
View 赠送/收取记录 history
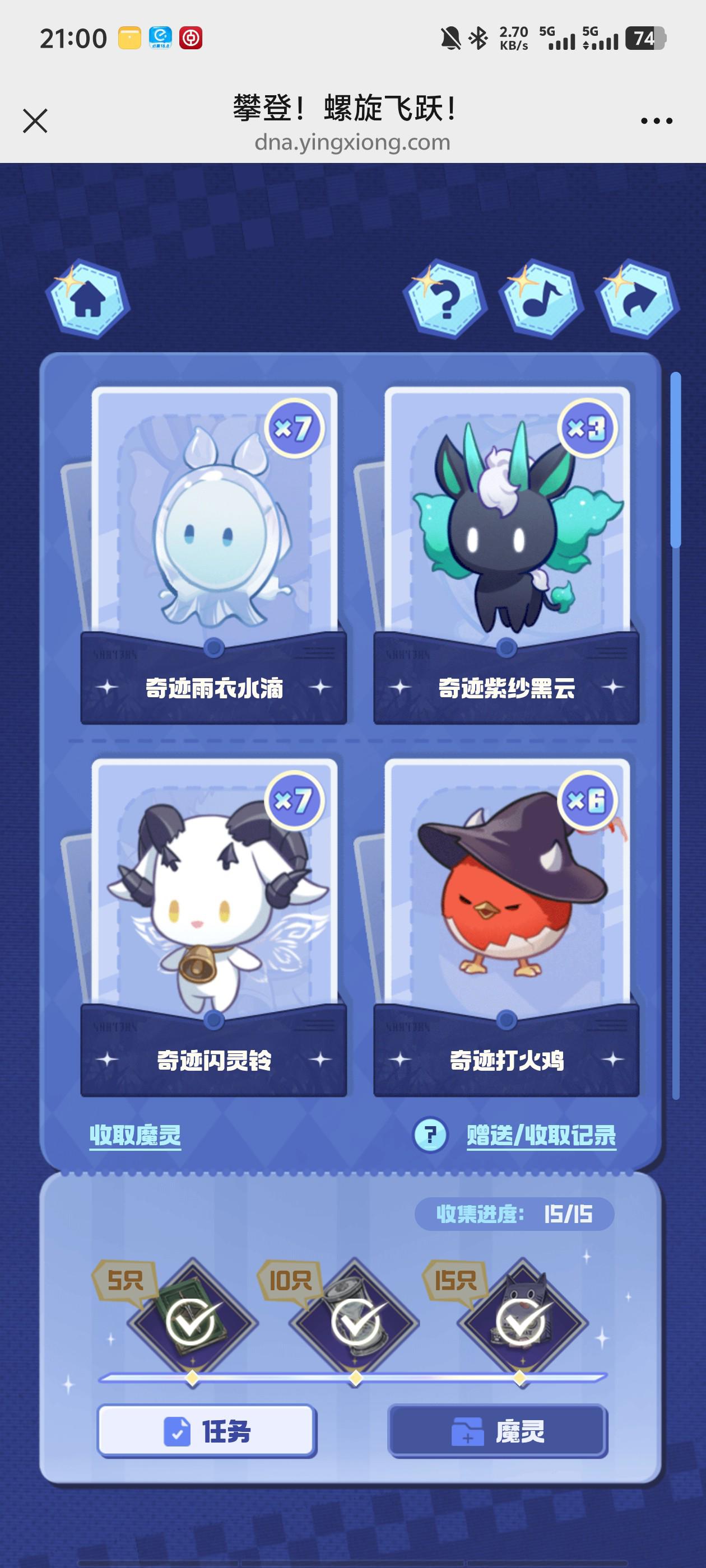coord(541,1135)
